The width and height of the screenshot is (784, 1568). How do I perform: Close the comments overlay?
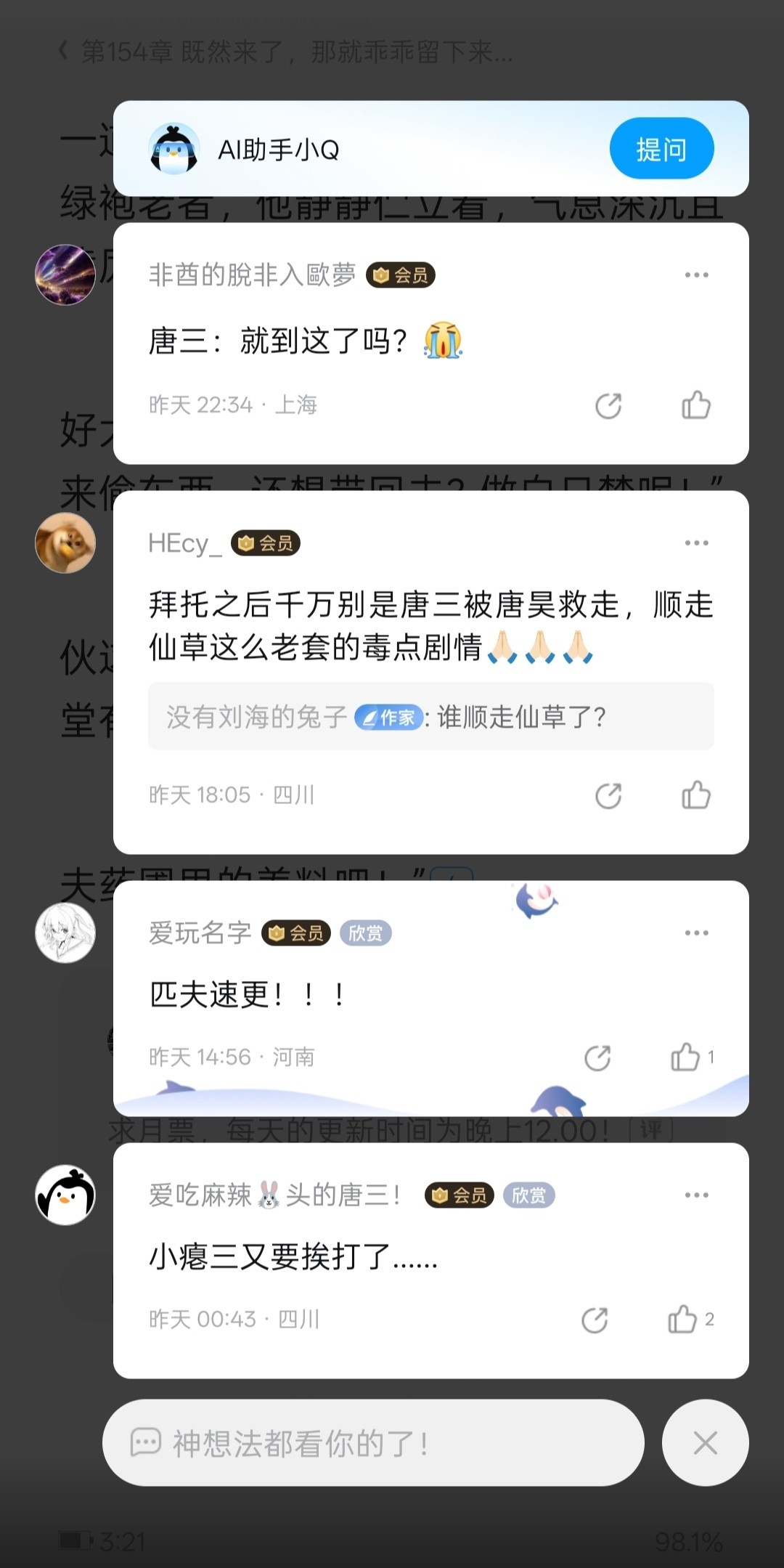(705, 1443)
